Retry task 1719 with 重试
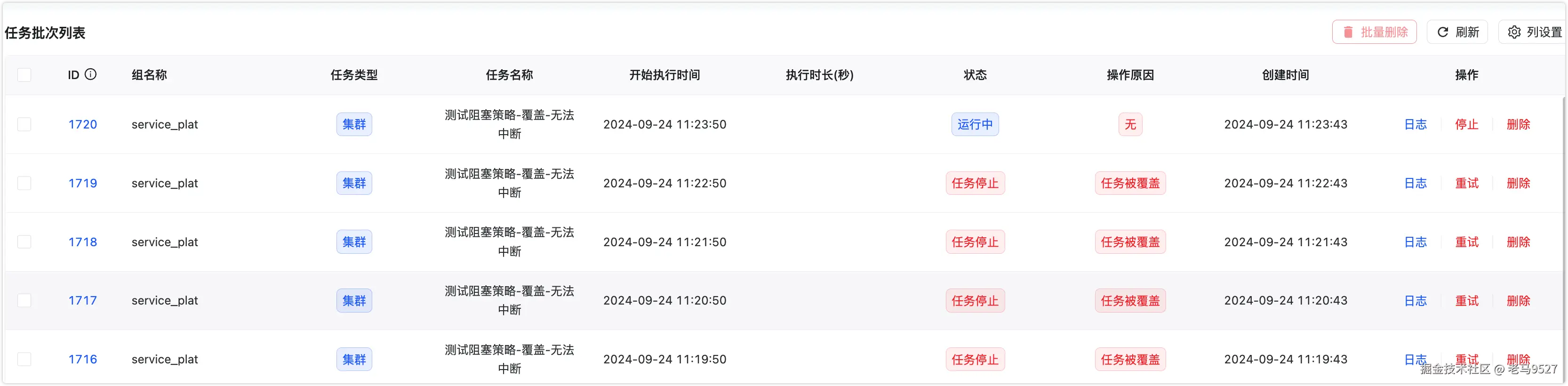This screenshot has height=386, width=1568. tap(1466, 183)
